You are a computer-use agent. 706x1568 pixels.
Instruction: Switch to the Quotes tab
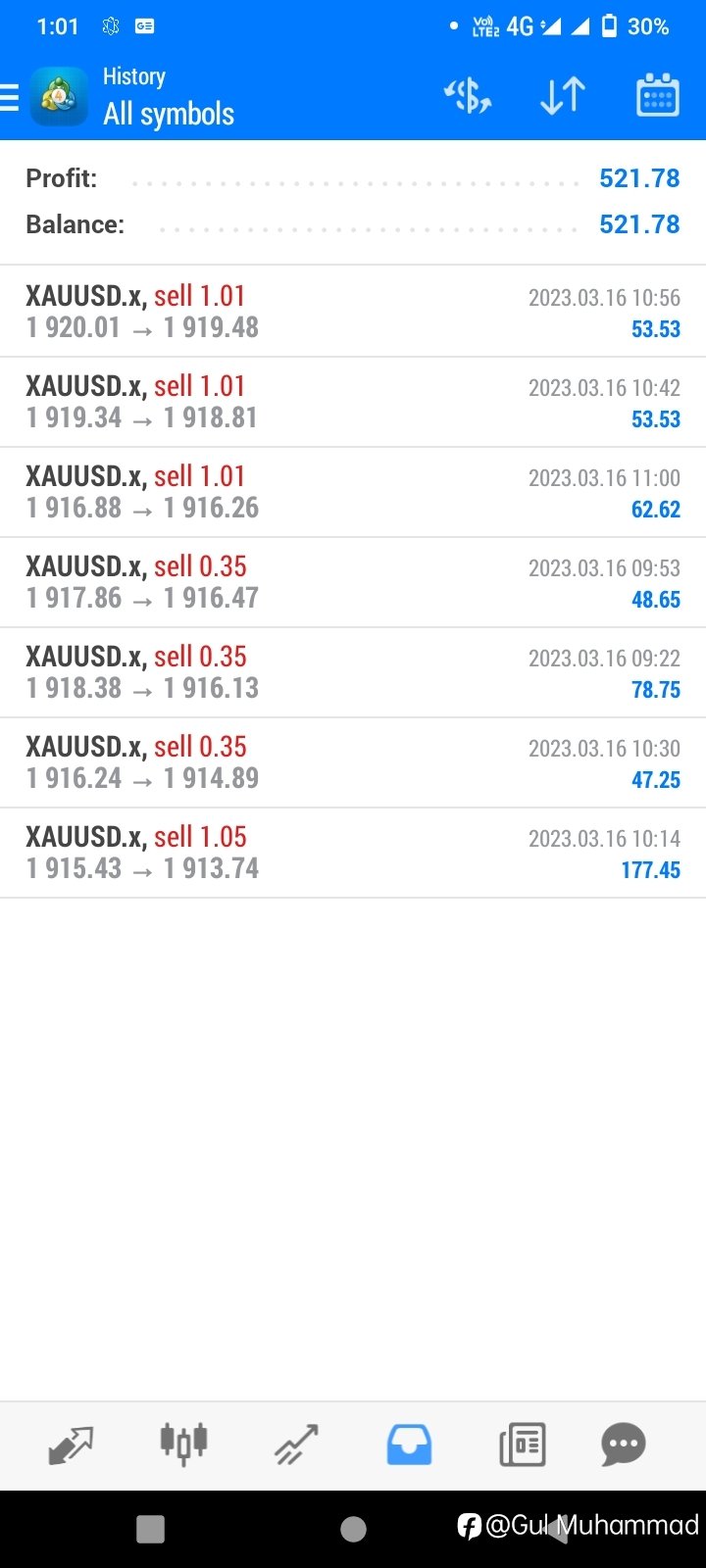coord(71,1445)
